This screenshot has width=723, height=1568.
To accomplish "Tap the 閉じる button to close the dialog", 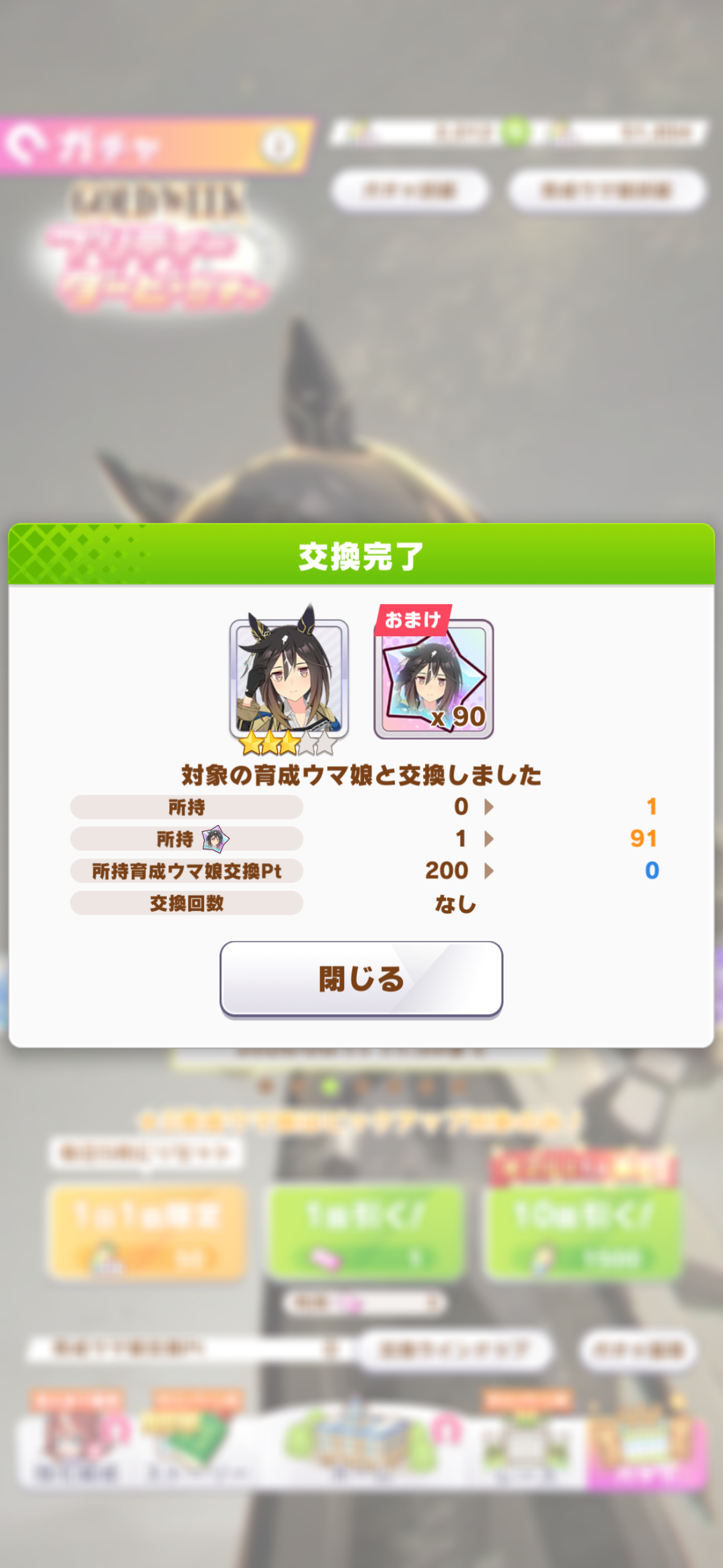I will coord(361,980).
